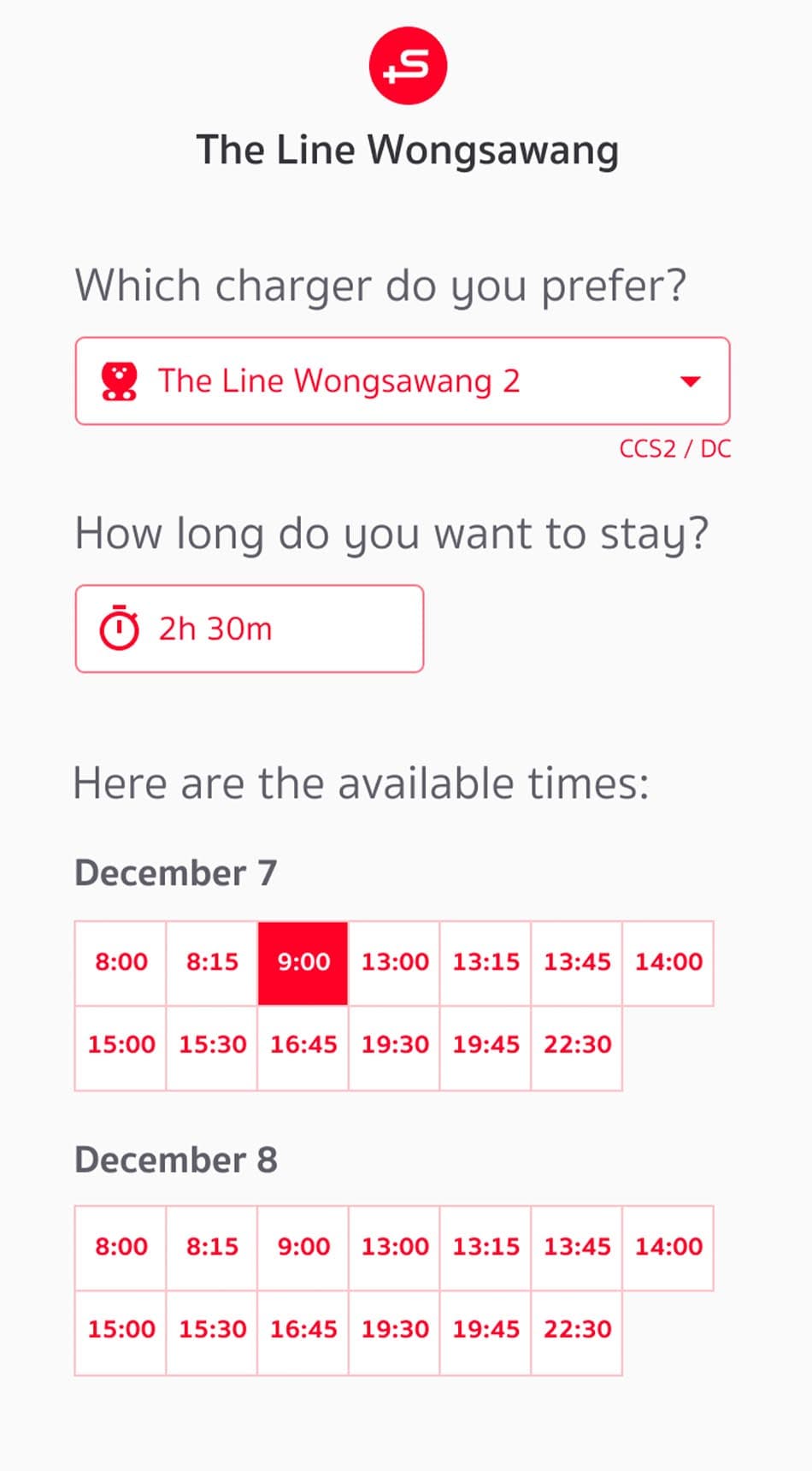Select the 8:00 slot on December 8
The width and height of the screenshot is (812, 1471).
tap(121, 1247)
